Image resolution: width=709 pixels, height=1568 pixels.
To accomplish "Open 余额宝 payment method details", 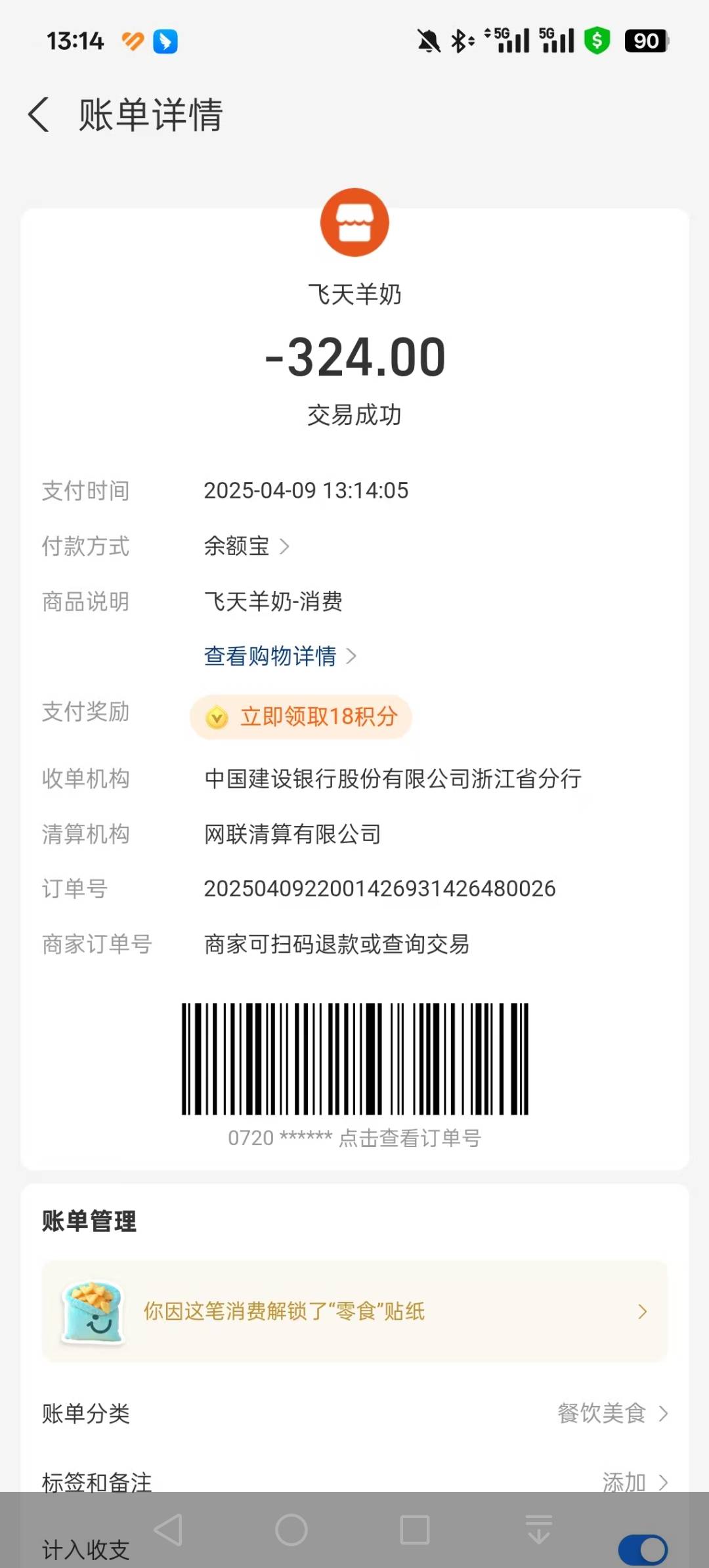I will click(246, 546).
